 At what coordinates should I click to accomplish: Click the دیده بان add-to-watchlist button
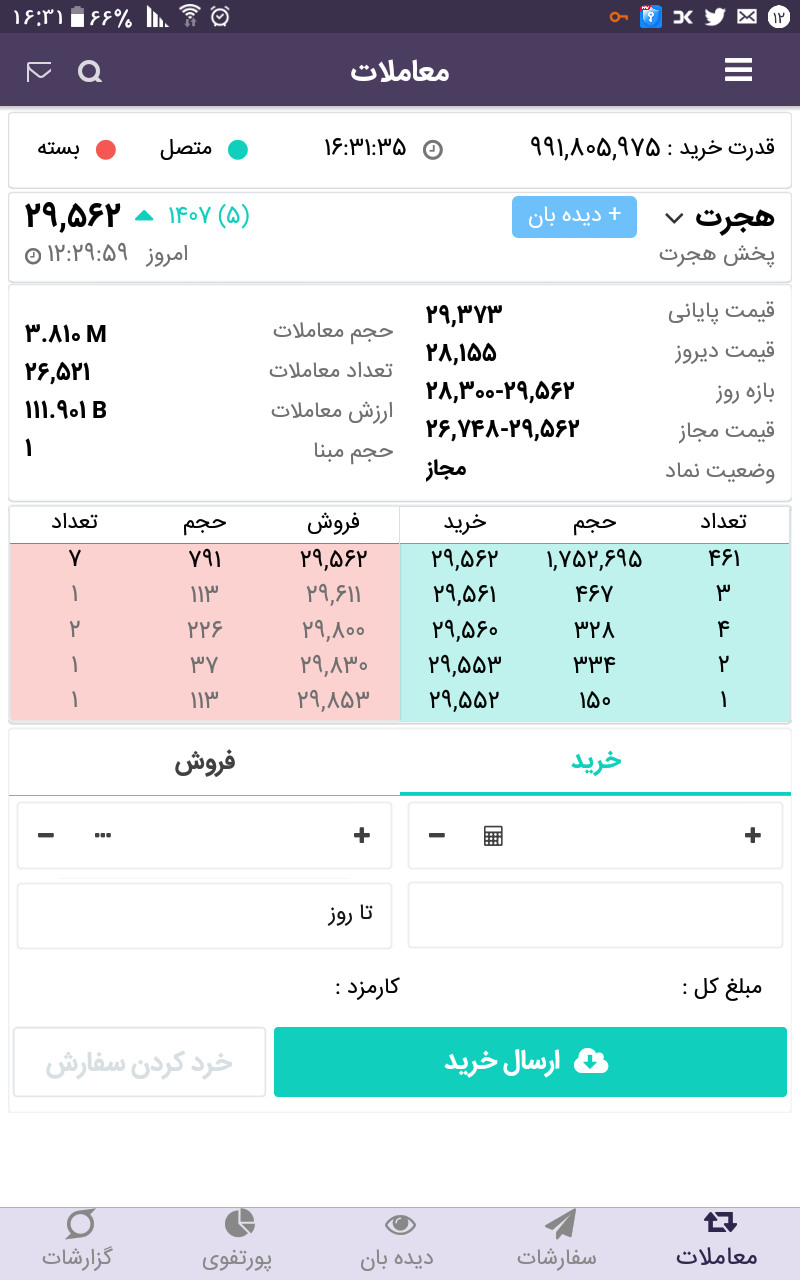pyautogui.click(x=574, y=216)
